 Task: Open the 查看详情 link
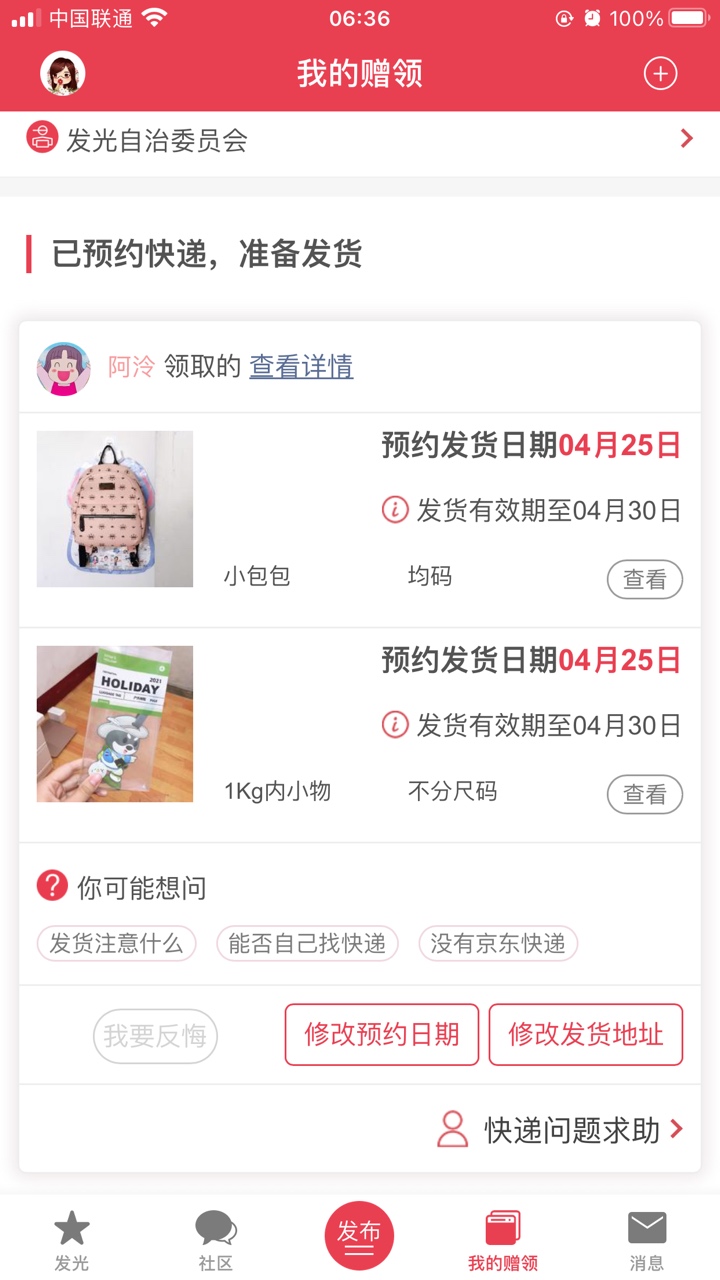301,367
